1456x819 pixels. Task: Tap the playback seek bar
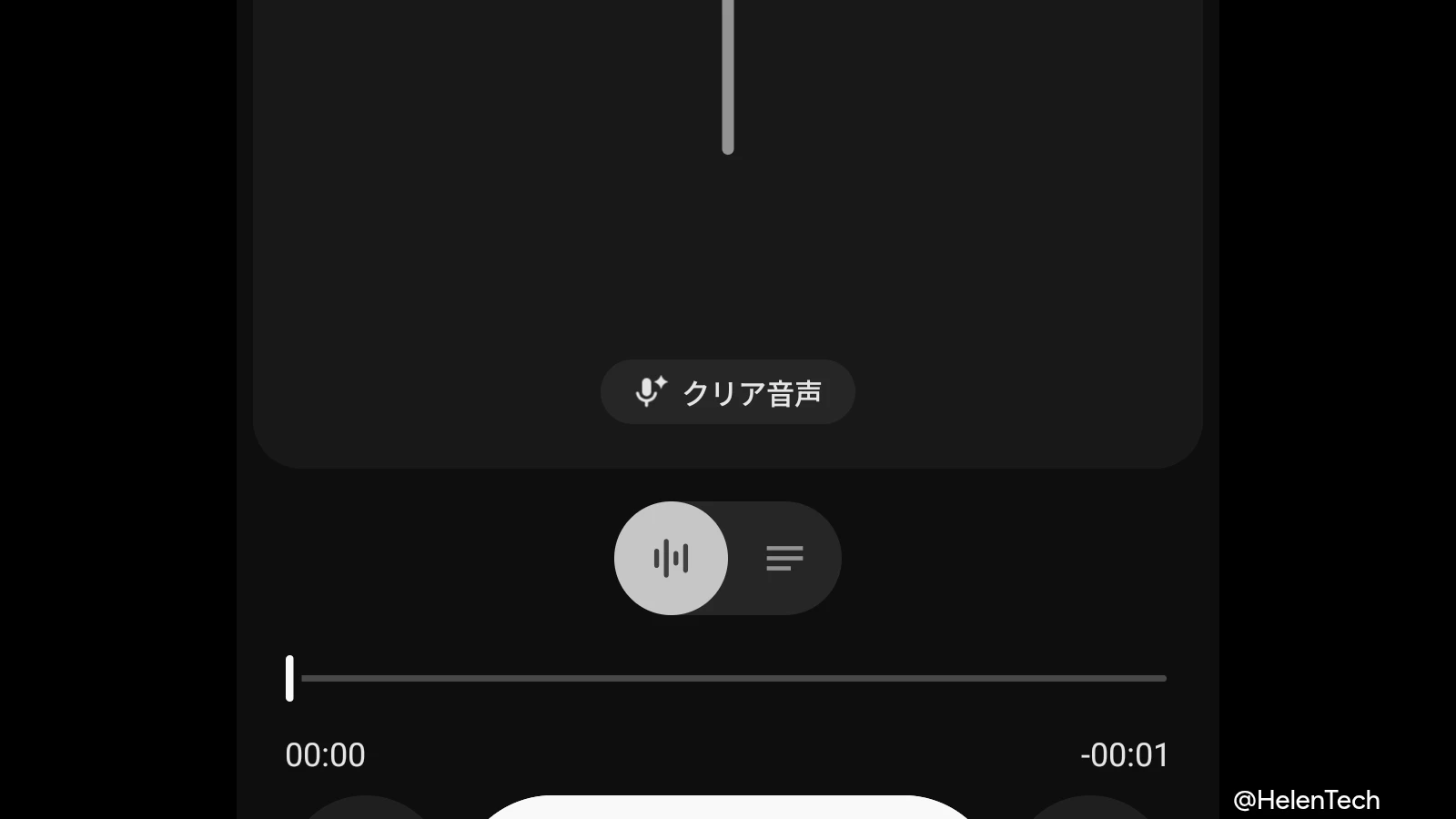[x=728, y=678]
